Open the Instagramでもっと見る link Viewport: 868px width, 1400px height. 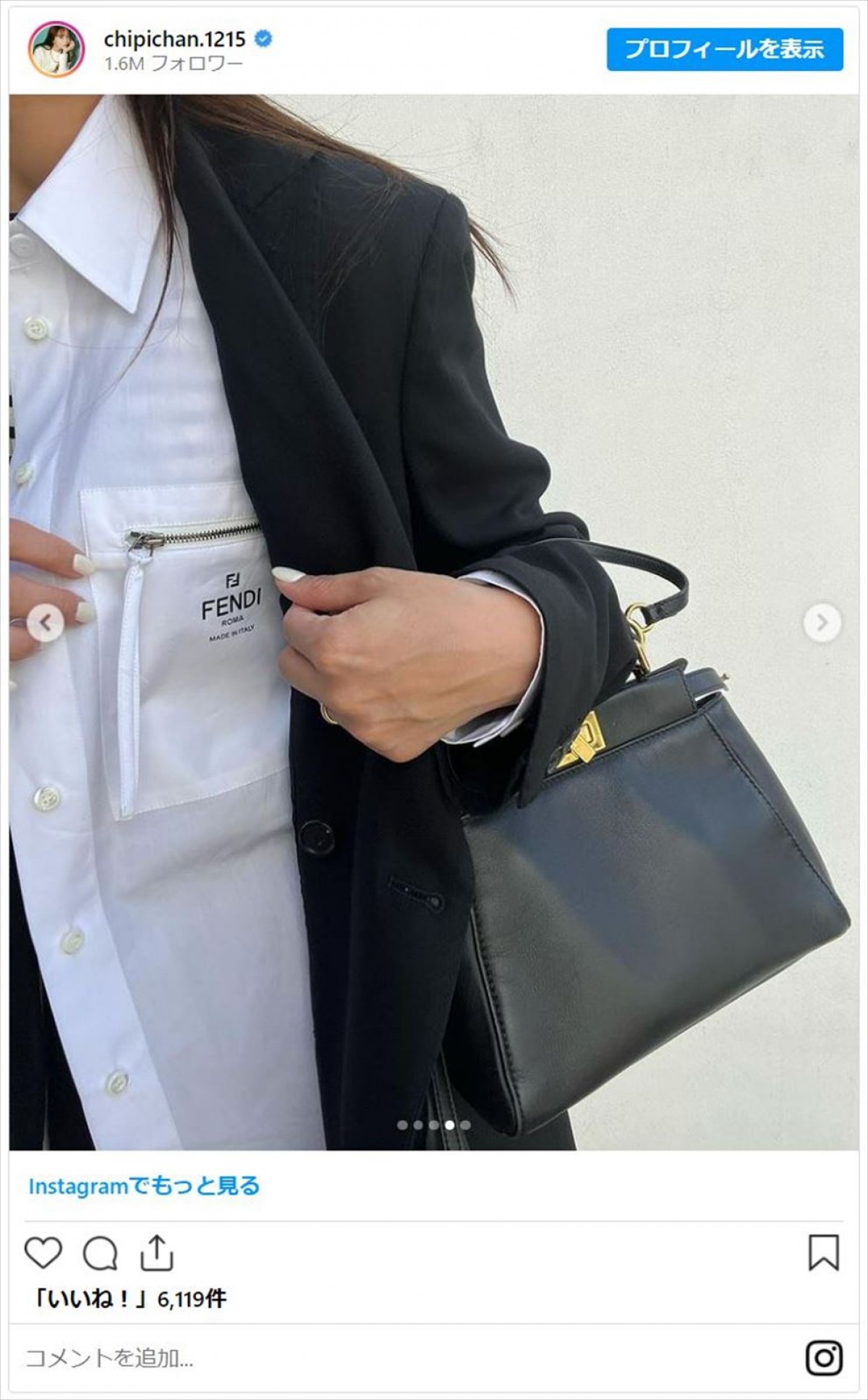[x=144, y=1187]
